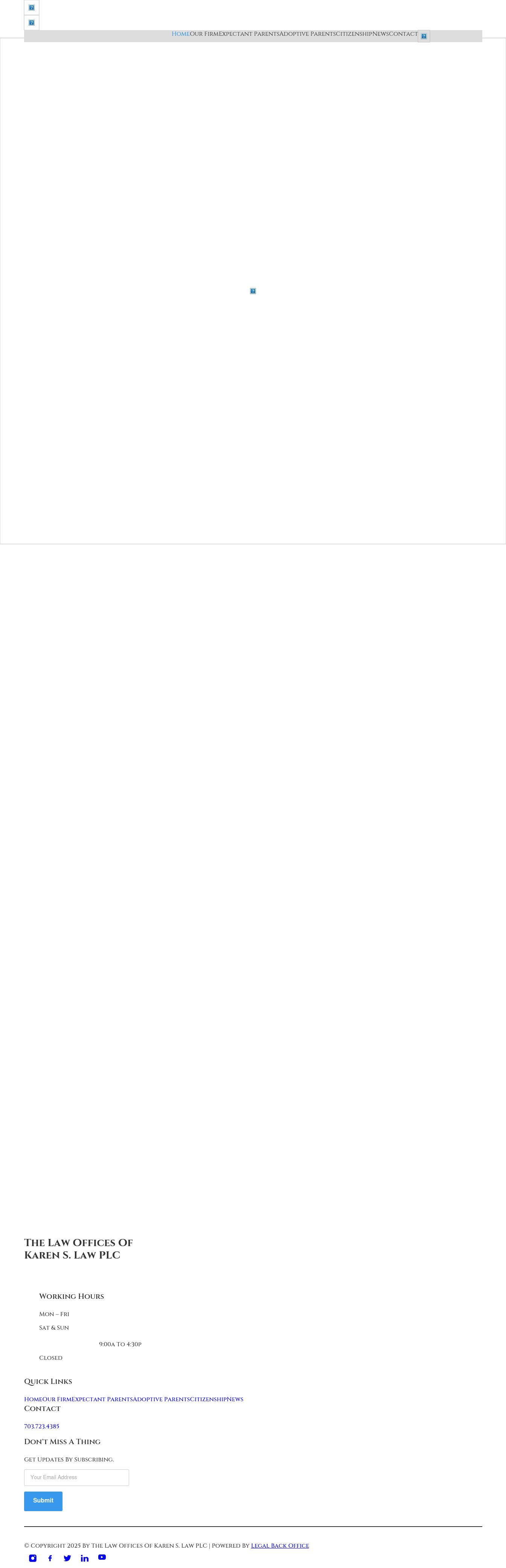Submit the email subscription form
The image size is (506, 1568).
pyautogui.click(x=43, y=1501)
